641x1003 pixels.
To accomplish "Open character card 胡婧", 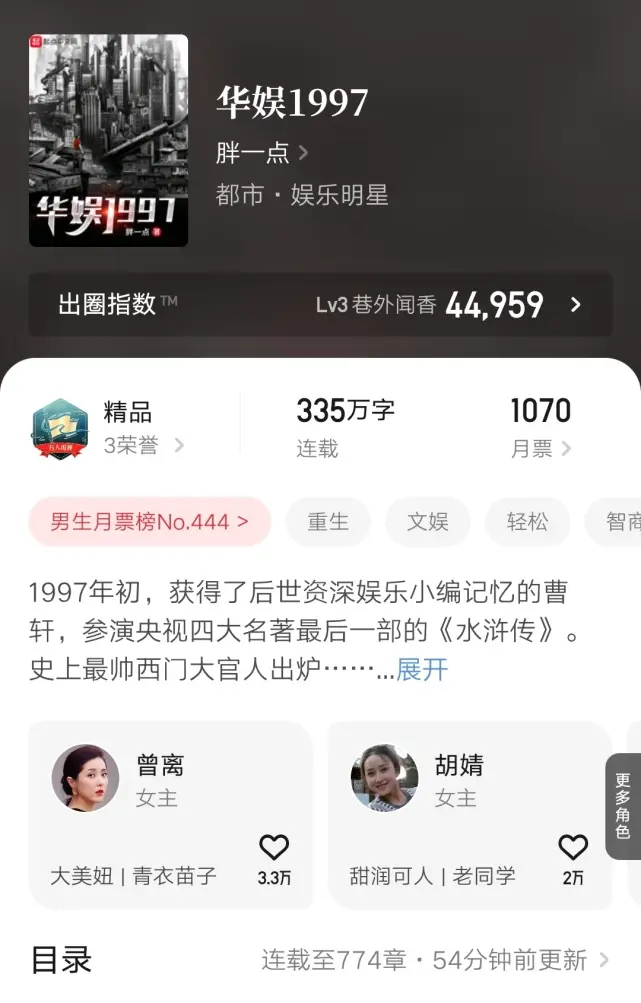I will (460, 780).
